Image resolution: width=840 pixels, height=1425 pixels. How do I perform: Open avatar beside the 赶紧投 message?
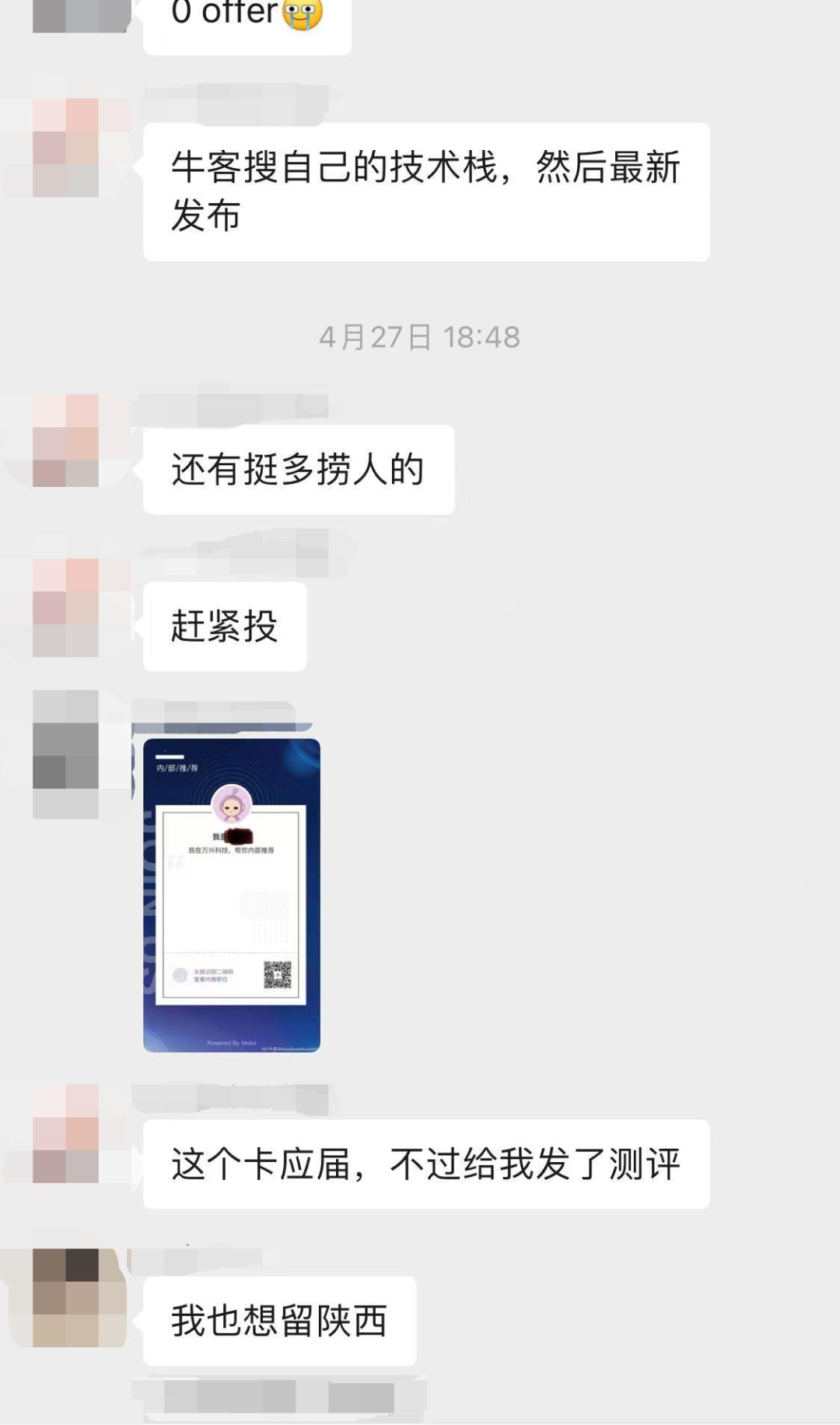point(66,607)
